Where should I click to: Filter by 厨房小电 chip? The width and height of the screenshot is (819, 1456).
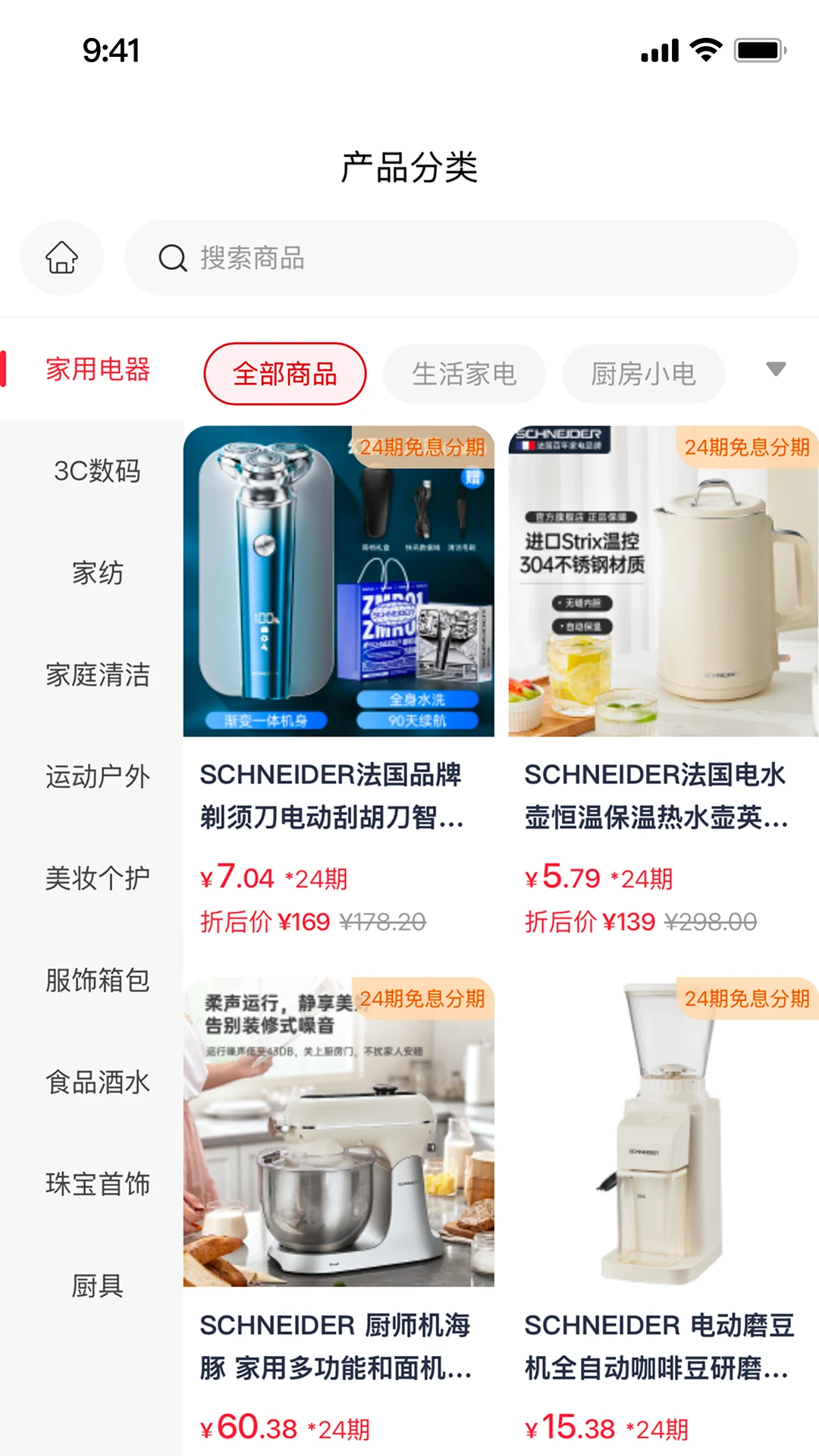coord(643,374)
